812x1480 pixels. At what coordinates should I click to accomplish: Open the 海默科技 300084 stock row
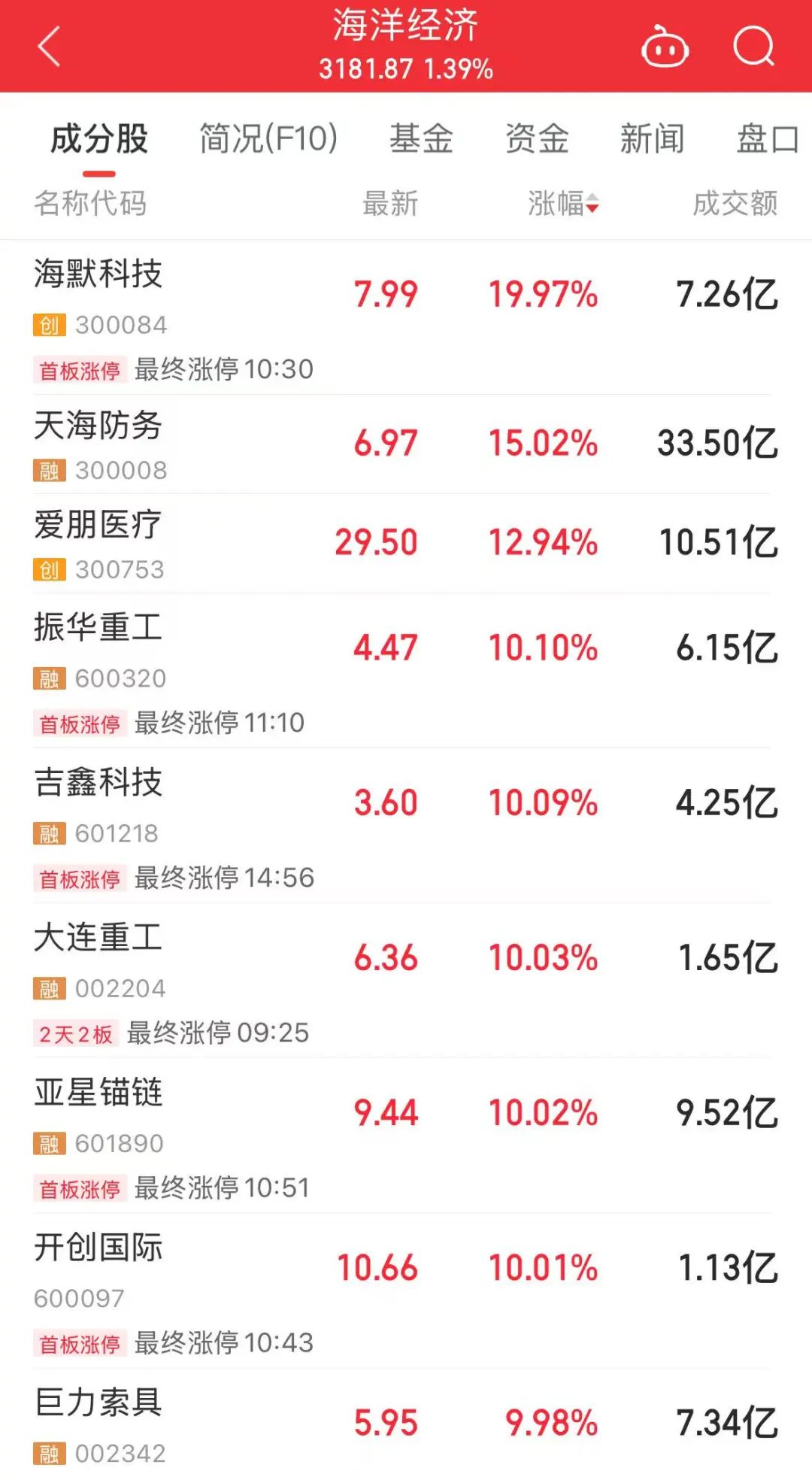406,318
